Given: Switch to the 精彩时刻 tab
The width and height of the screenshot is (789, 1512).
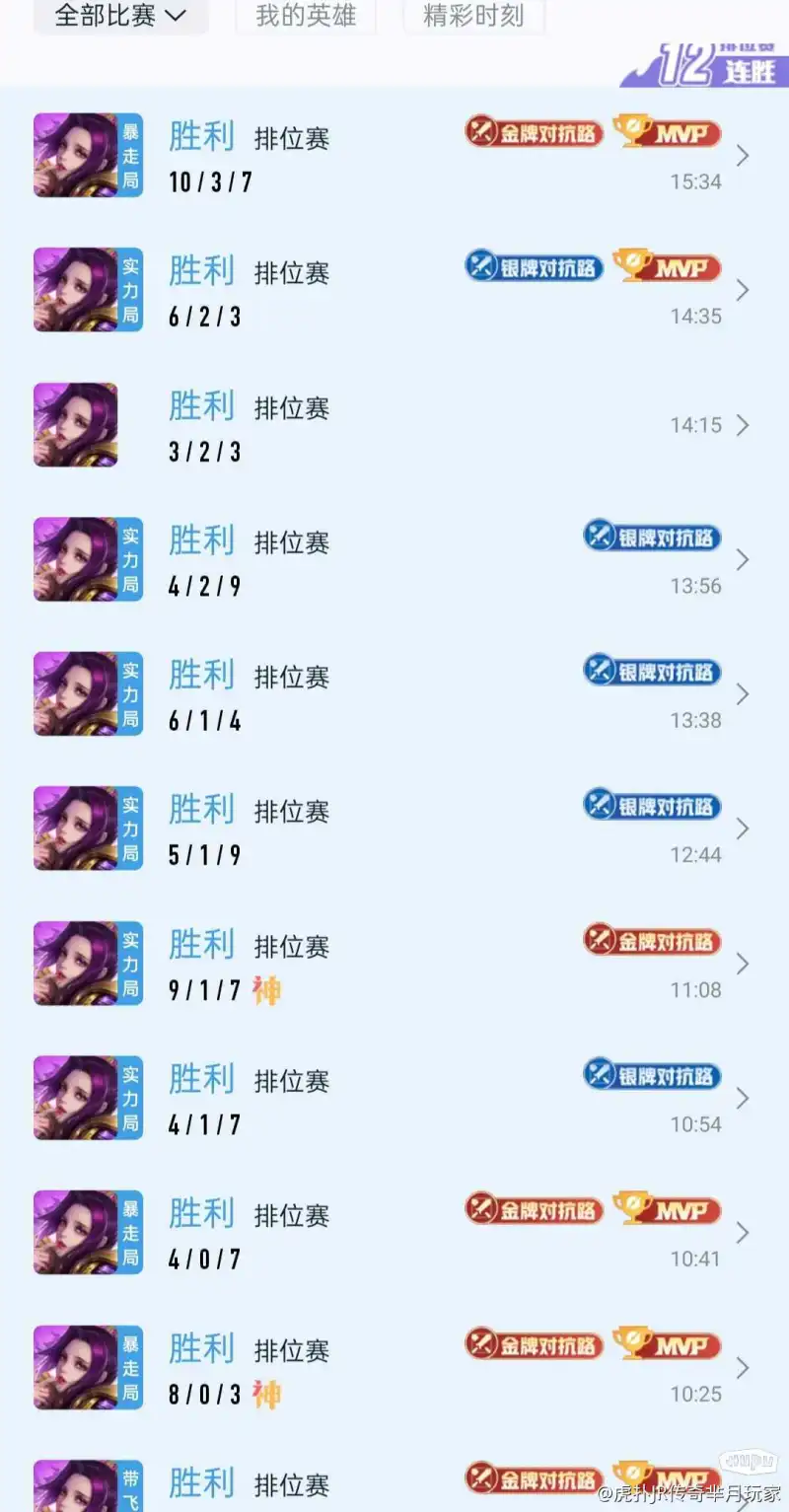Looking at the screenshot, I should coord(473,16).
